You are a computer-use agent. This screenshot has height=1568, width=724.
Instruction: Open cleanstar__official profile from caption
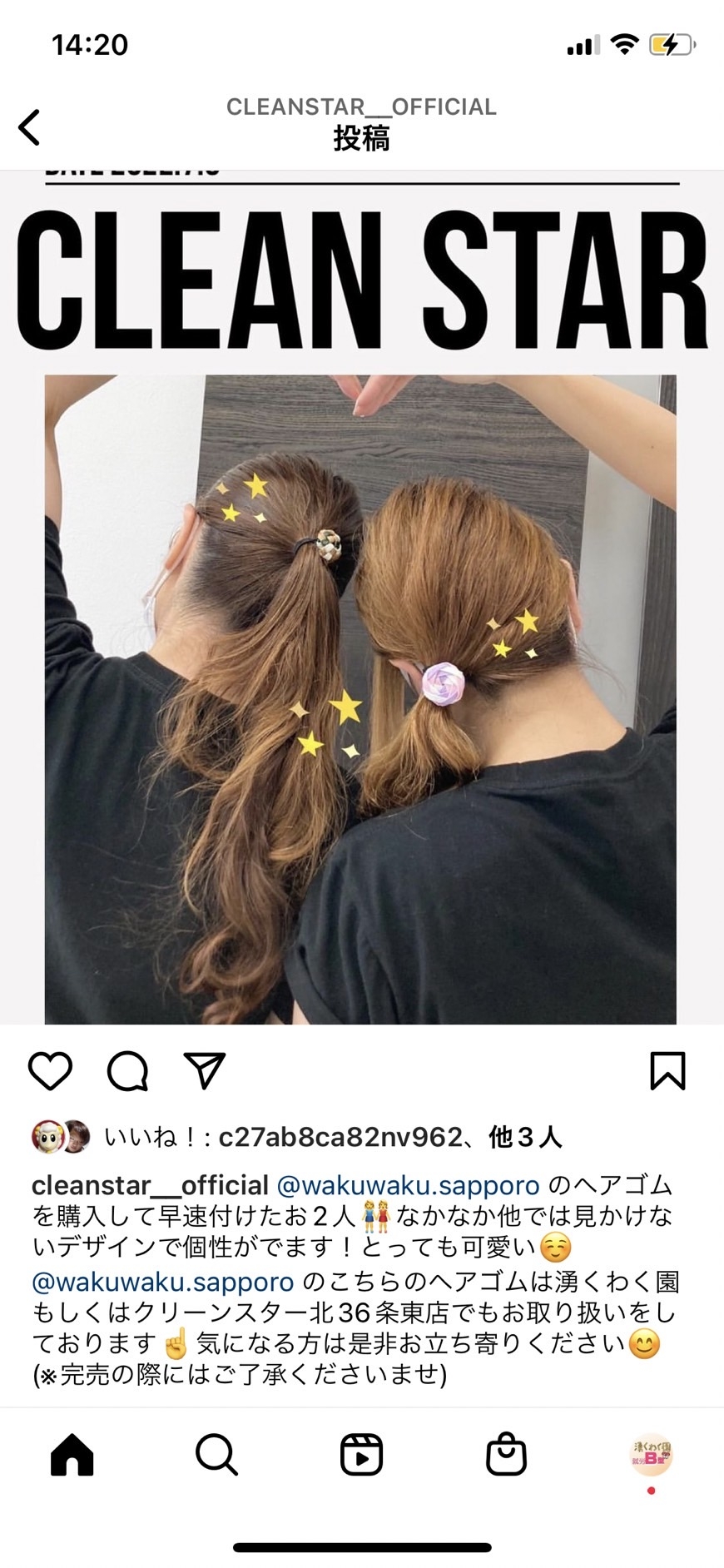click(150, 1185)
